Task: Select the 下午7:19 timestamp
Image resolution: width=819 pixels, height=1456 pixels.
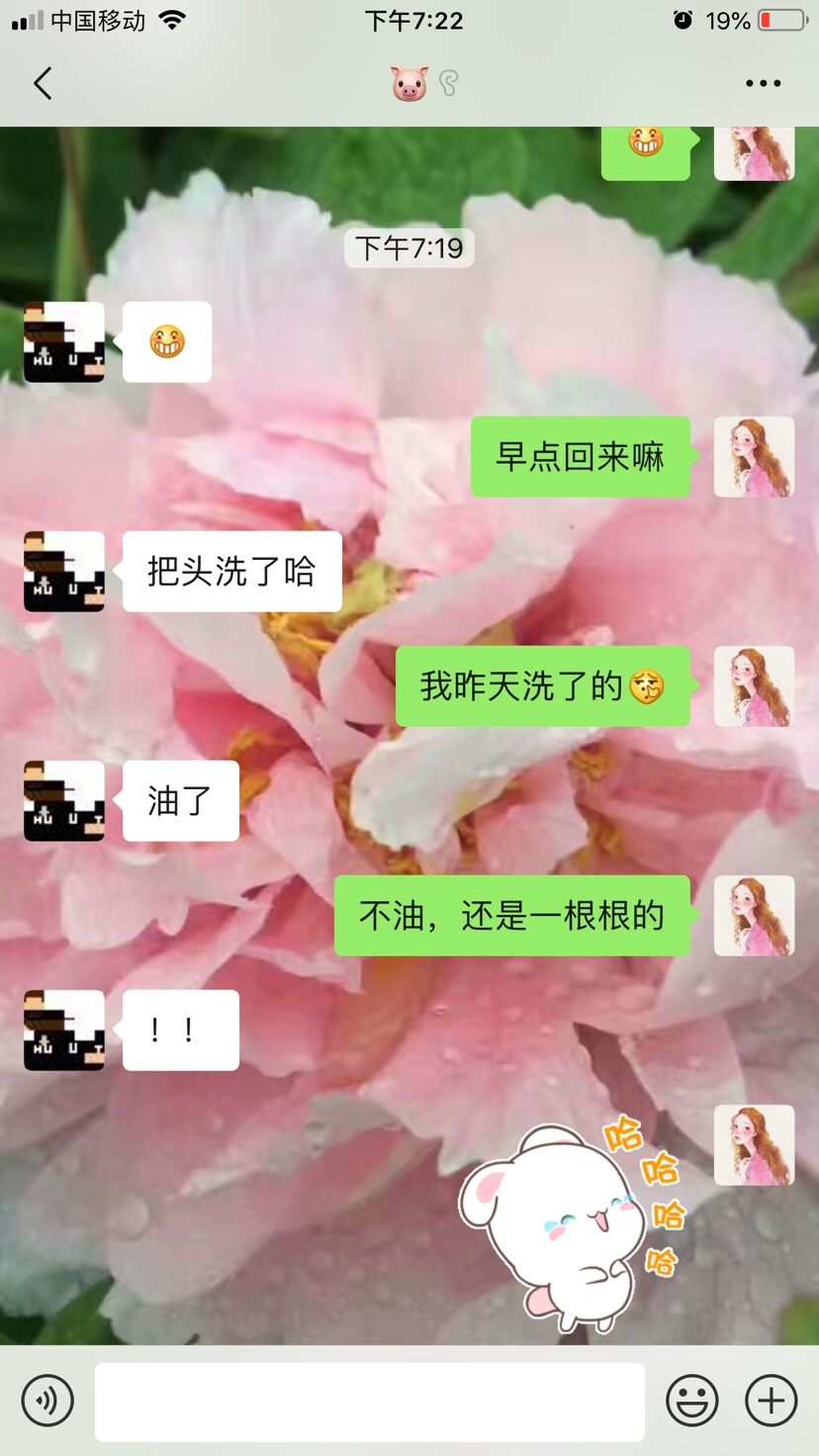Action: (409, 249)
